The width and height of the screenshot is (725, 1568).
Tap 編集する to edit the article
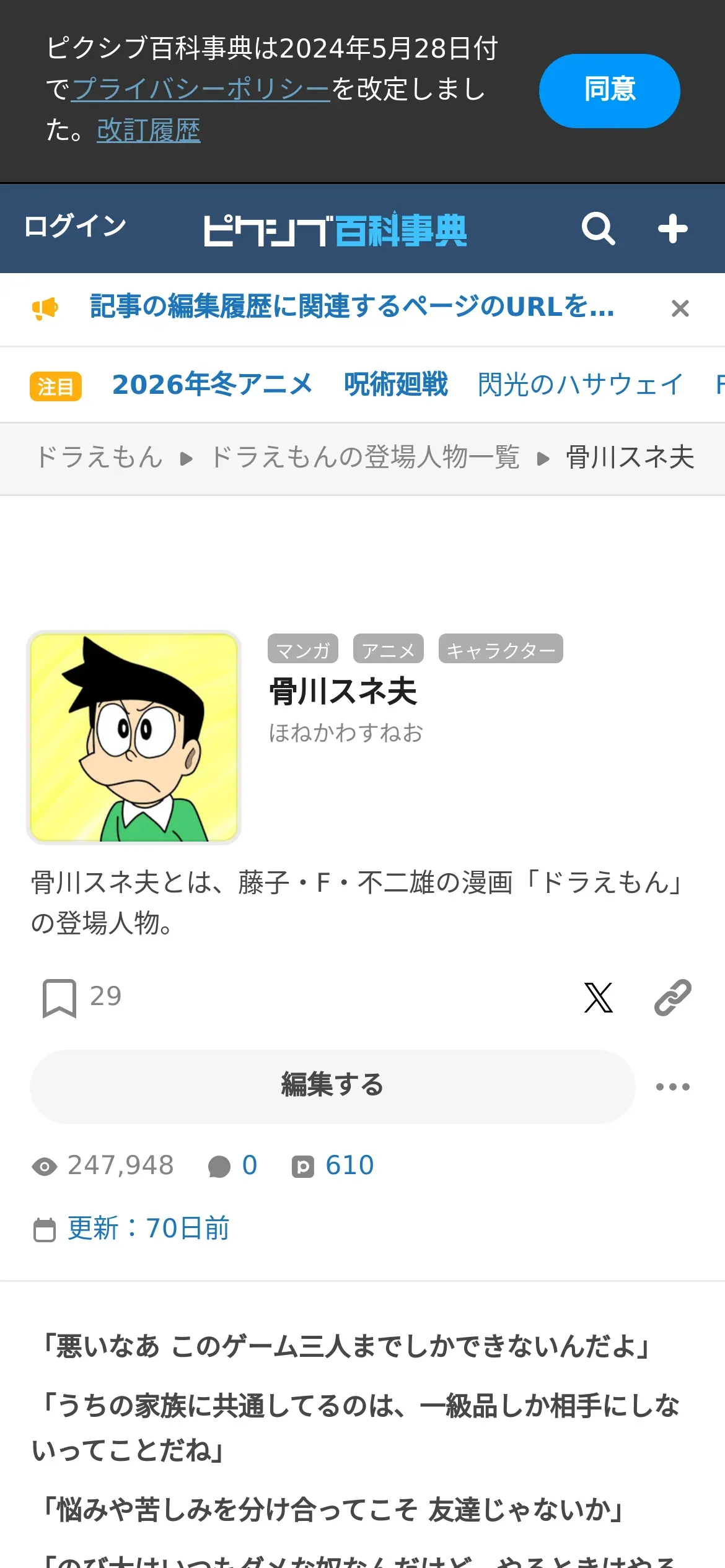(332, 1086)
